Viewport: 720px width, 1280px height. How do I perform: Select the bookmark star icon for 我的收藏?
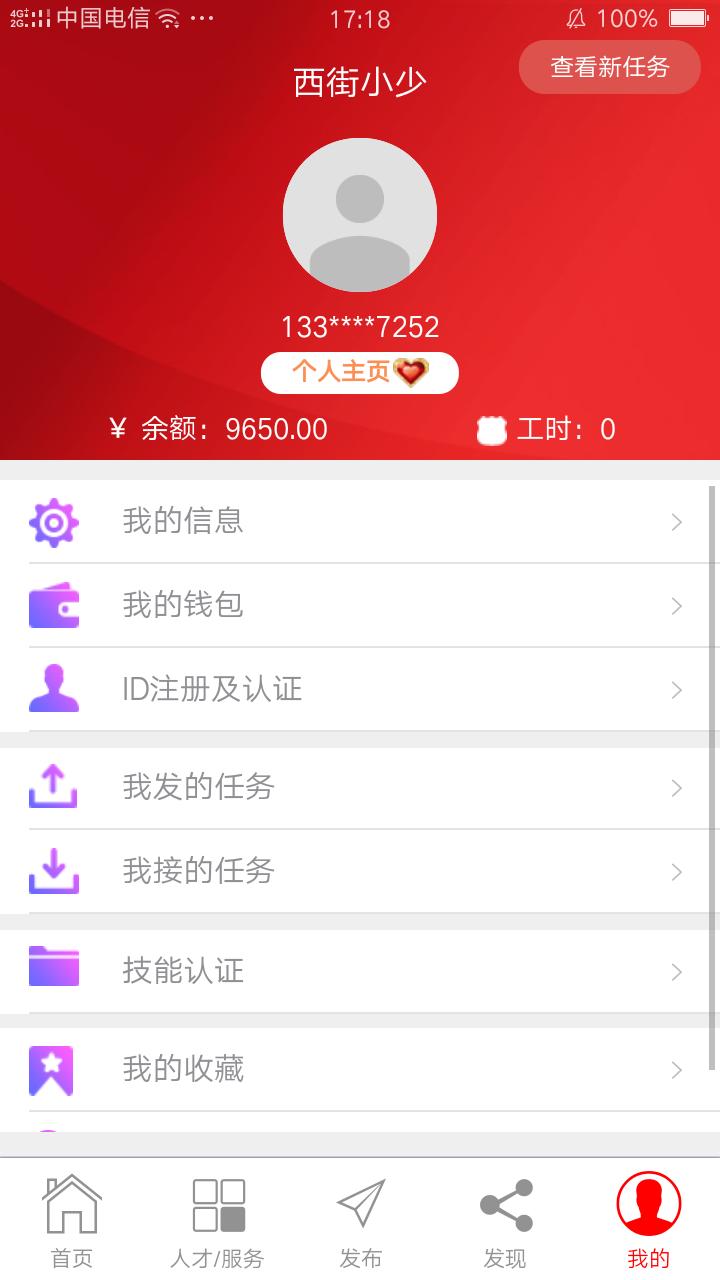pyautogui.click(x=53, y=1069)
